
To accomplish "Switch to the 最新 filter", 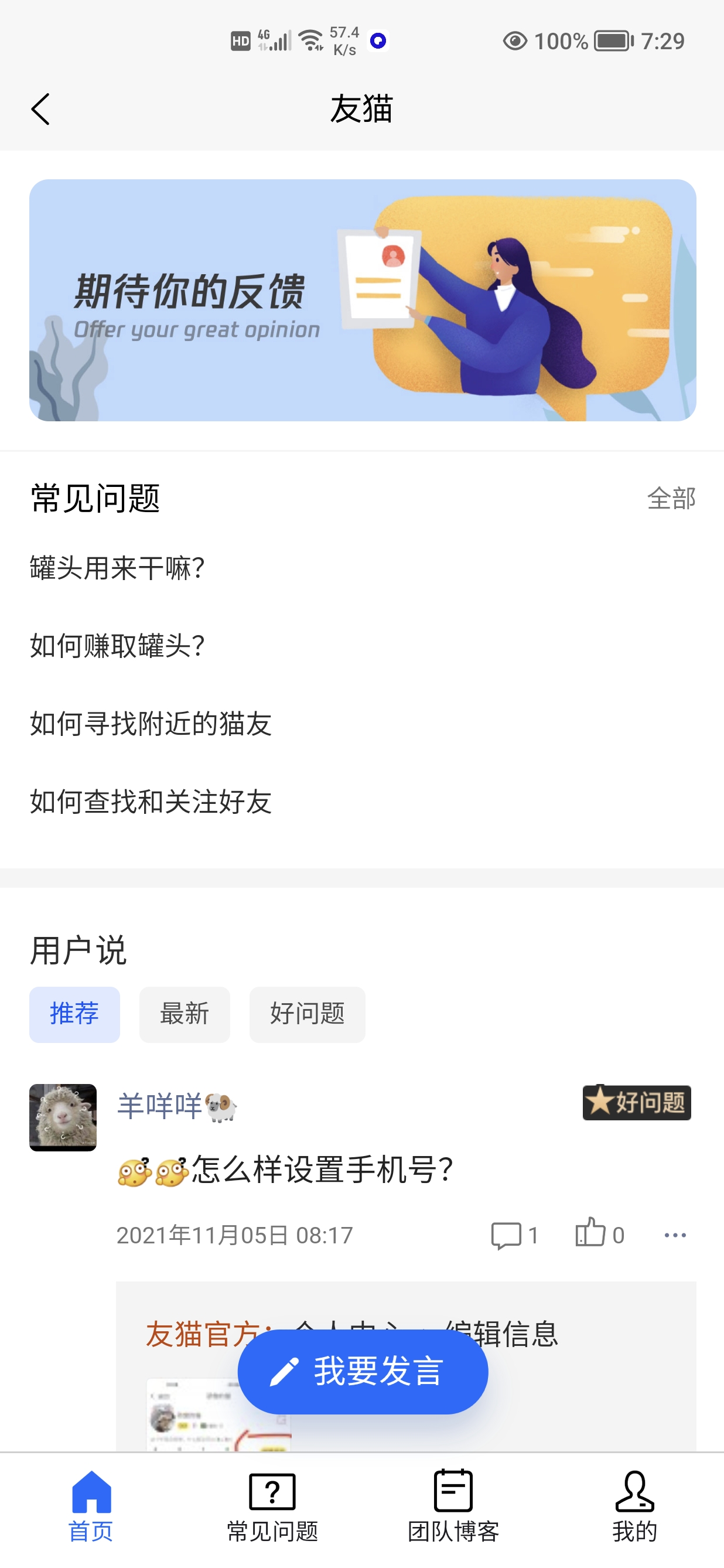I will (185, 1014).
